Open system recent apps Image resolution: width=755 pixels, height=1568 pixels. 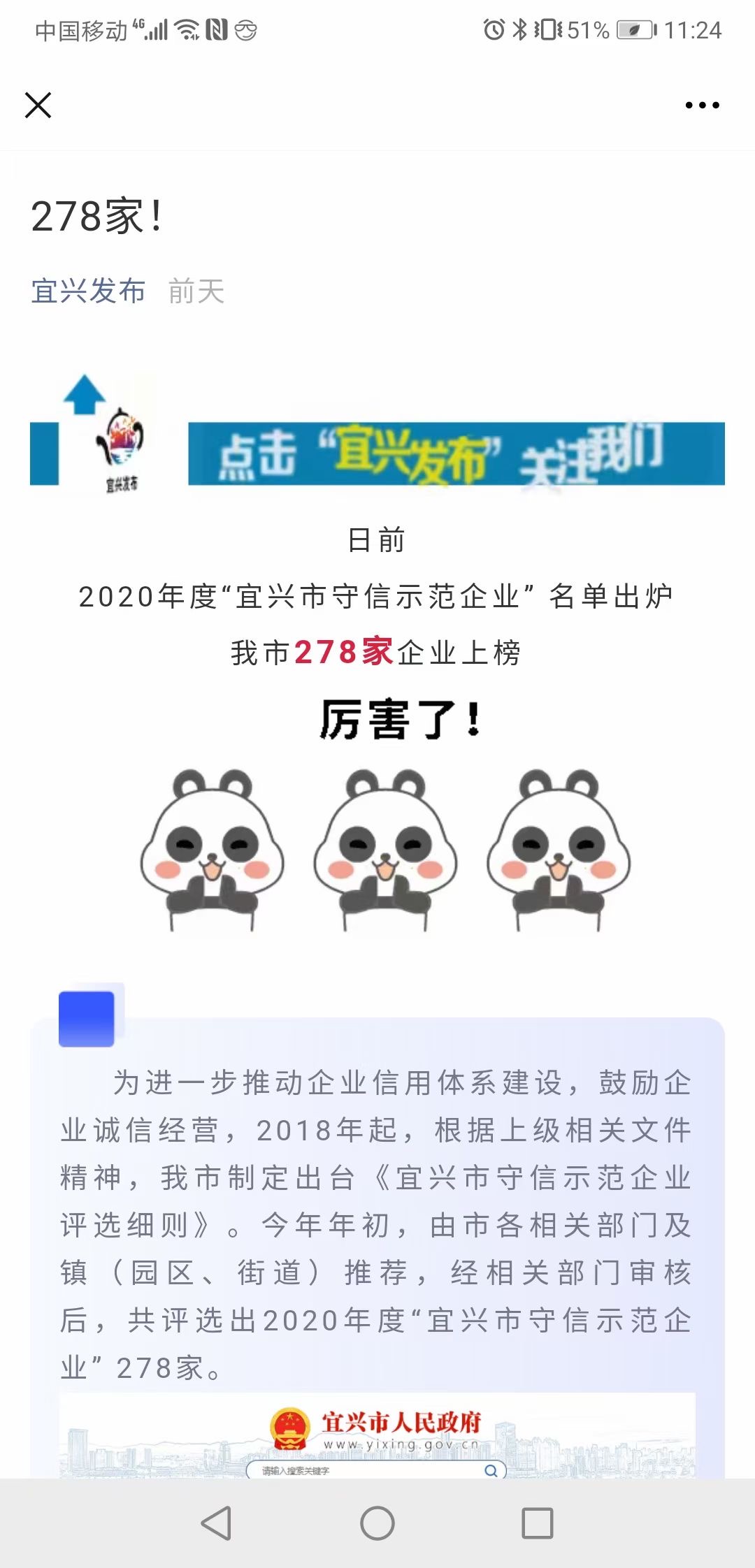pos(538,1523)
